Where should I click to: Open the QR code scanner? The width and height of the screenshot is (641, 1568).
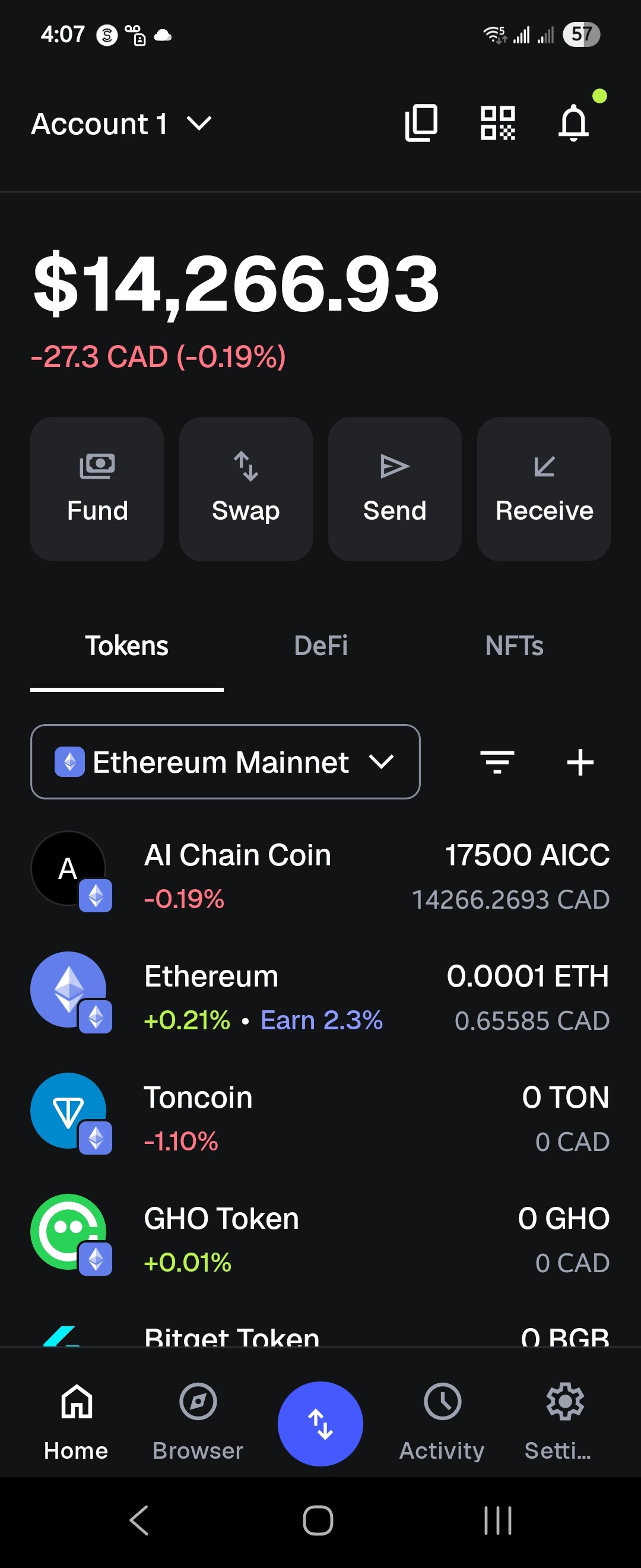[497, 124]
